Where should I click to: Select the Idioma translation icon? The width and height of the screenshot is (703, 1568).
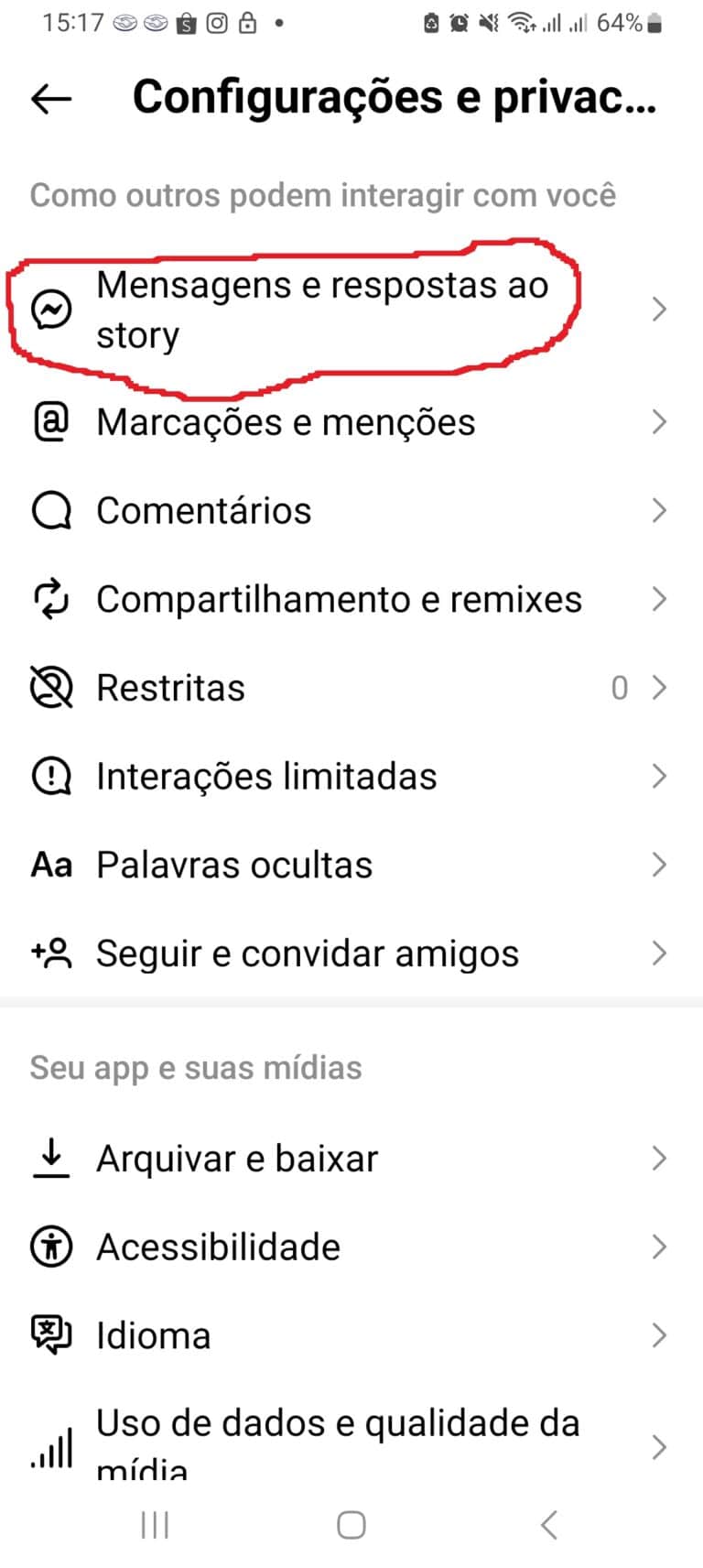[52, 1334]
